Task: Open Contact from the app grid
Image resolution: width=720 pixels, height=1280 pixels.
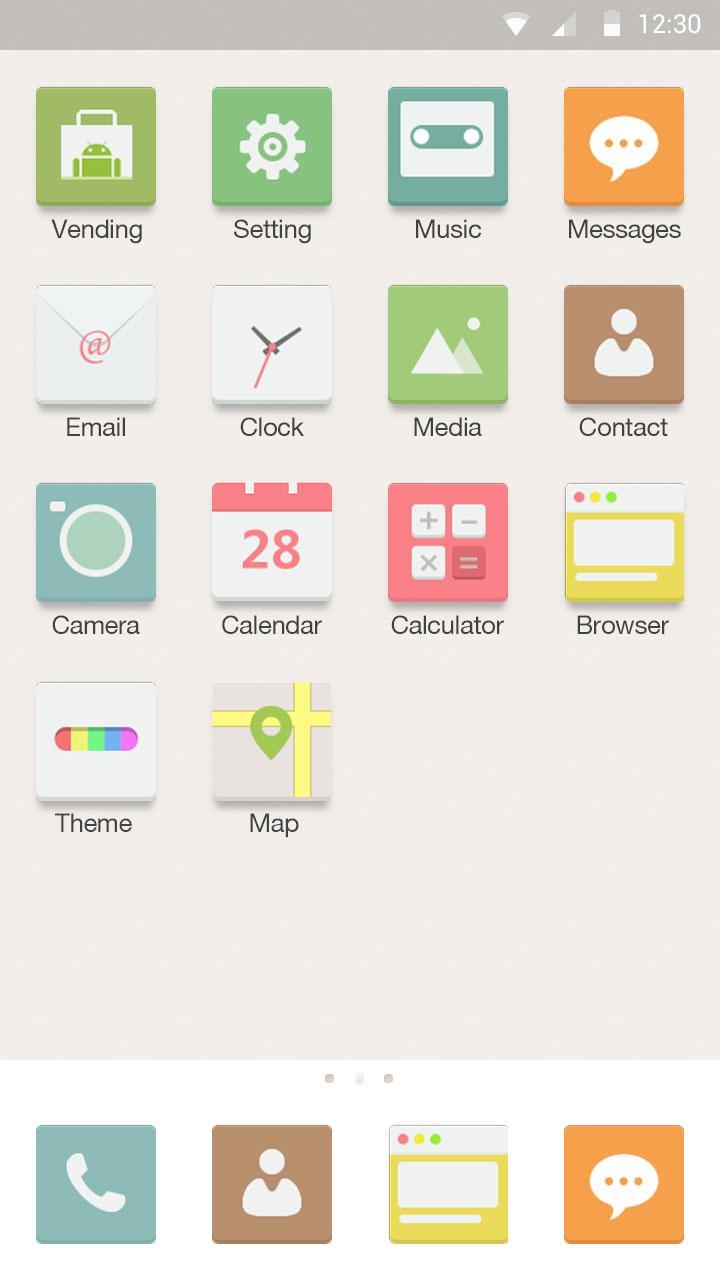Action: (624, 345)
